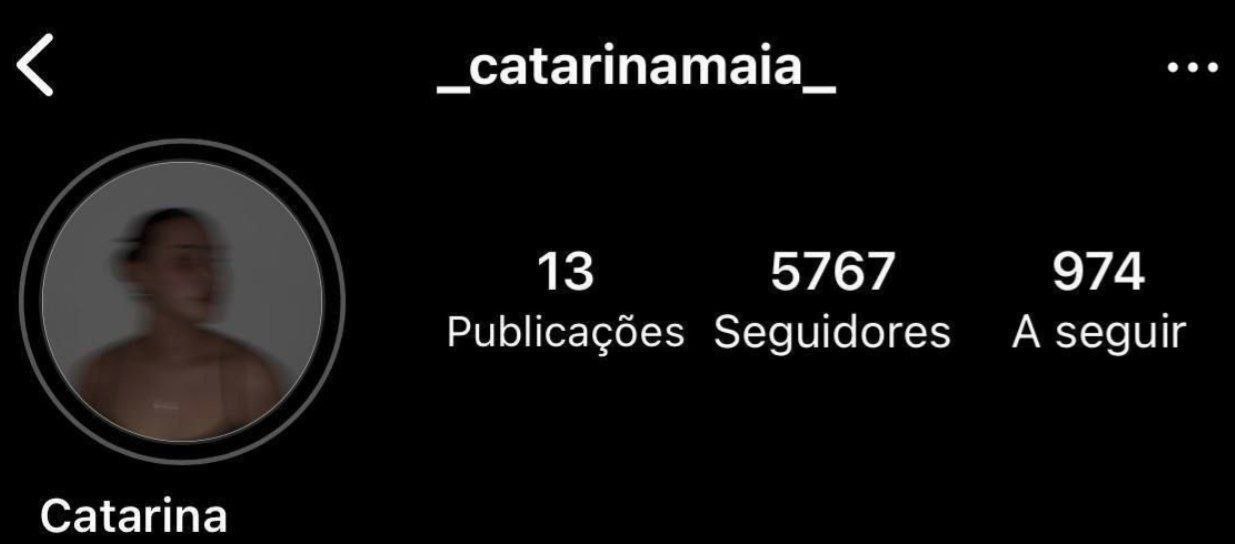The width and height of the screenshot is (1235, 544).
Task: Open the three-dot options menu
Action: [1196, 69]
